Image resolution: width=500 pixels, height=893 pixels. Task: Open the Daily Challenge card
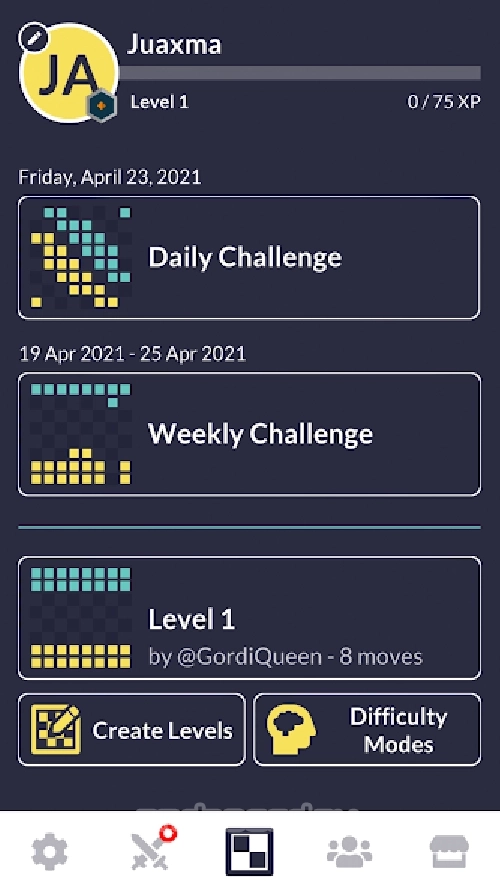click(249, 257)
